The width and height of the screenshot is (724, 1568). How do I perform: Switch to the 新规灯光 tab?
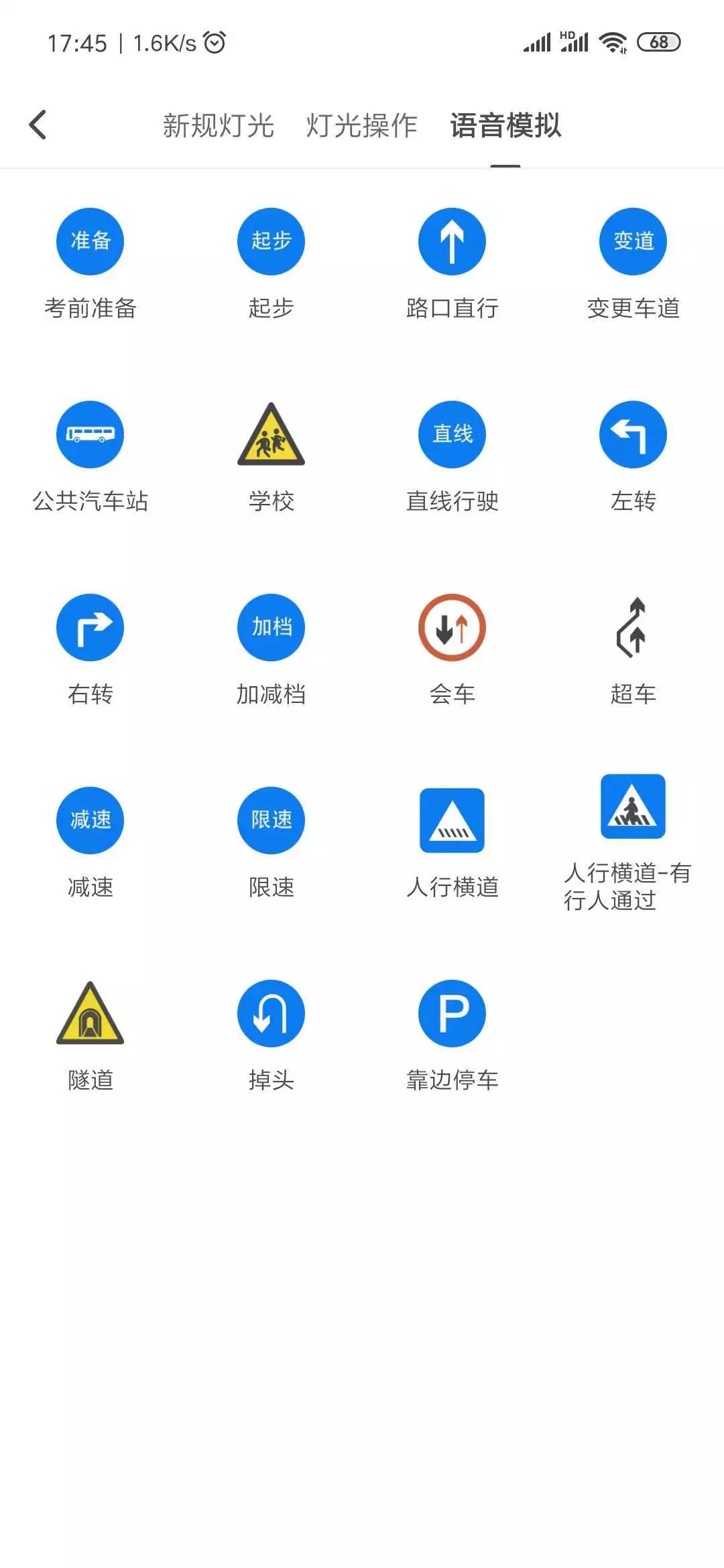(x=219, y=125)
